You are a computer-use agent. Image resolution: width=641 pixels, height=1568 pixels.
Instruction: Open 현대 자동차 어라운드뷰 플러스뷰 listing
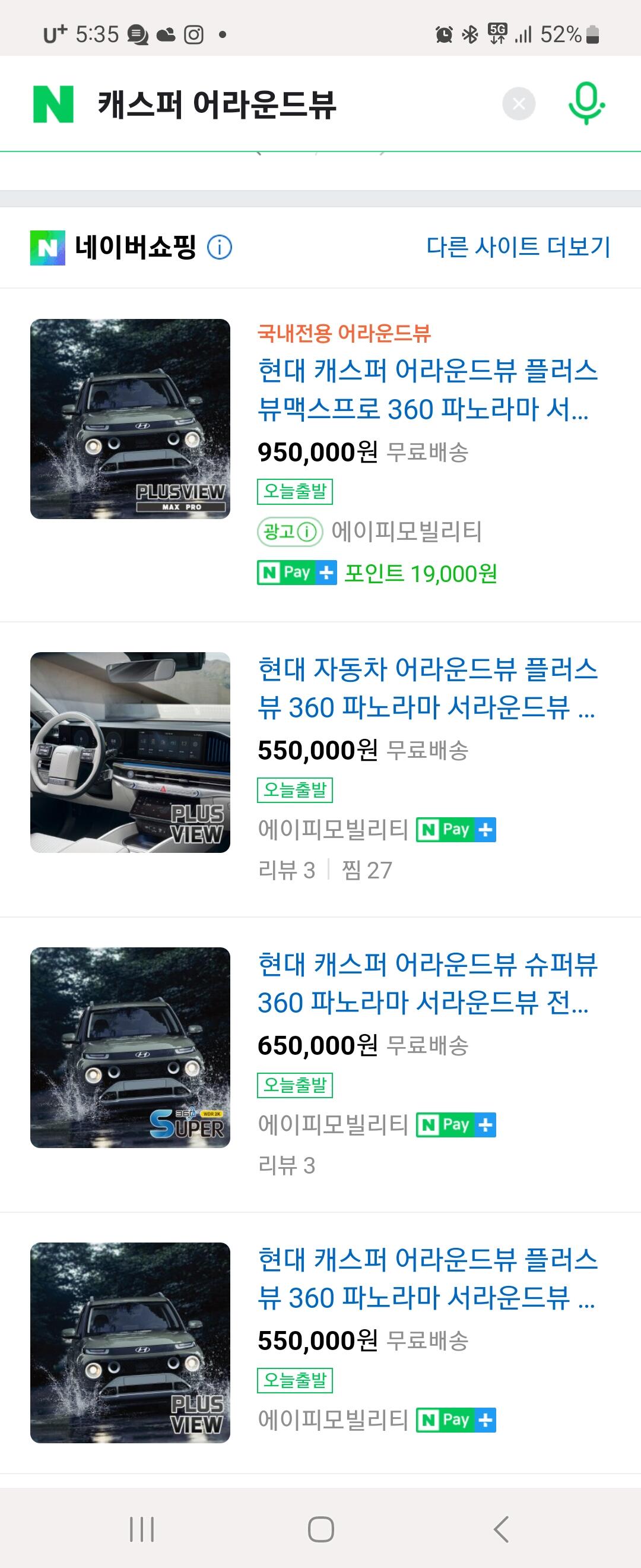[427, 688]
